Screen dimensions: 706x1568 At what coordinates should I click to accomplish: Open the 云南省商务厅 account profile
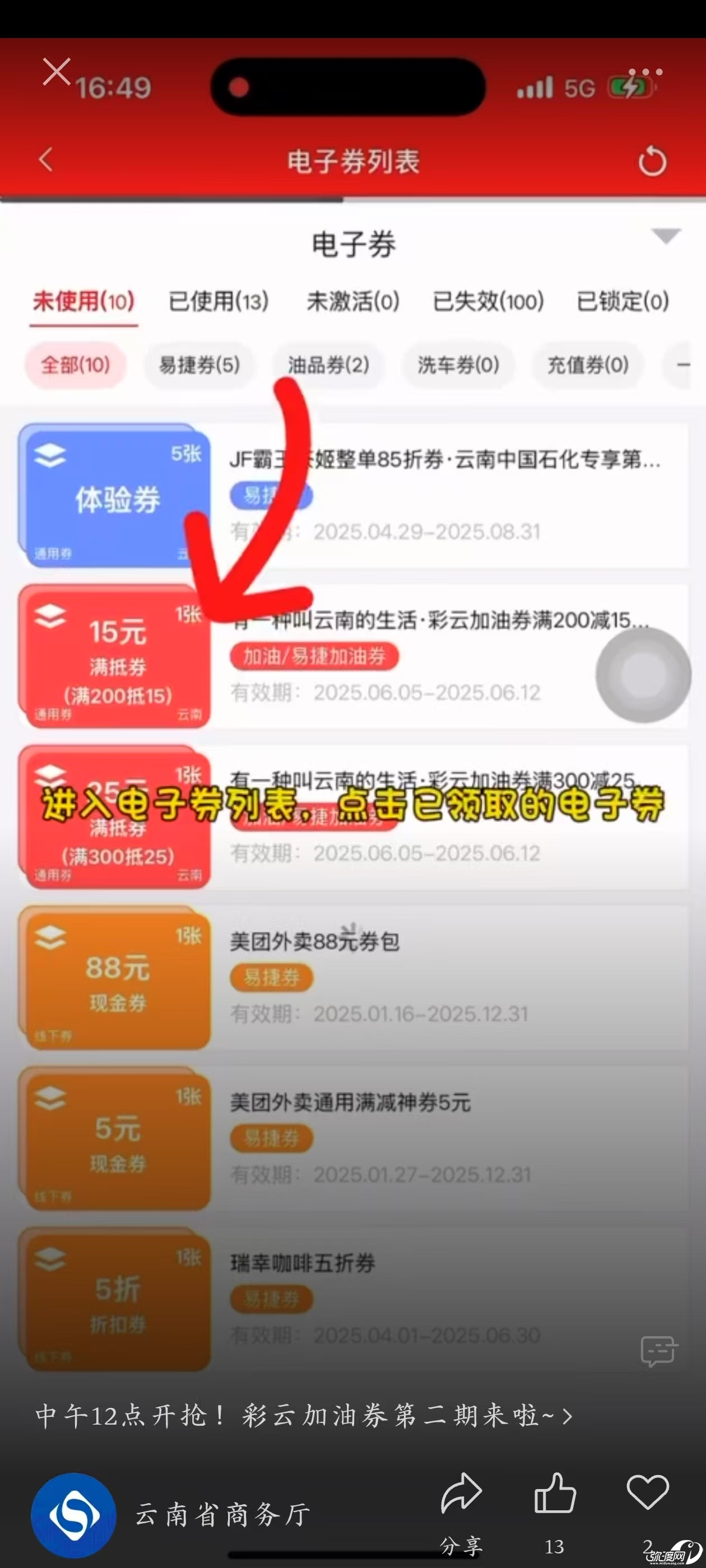pyautogui.click(x=223, y=1514)
